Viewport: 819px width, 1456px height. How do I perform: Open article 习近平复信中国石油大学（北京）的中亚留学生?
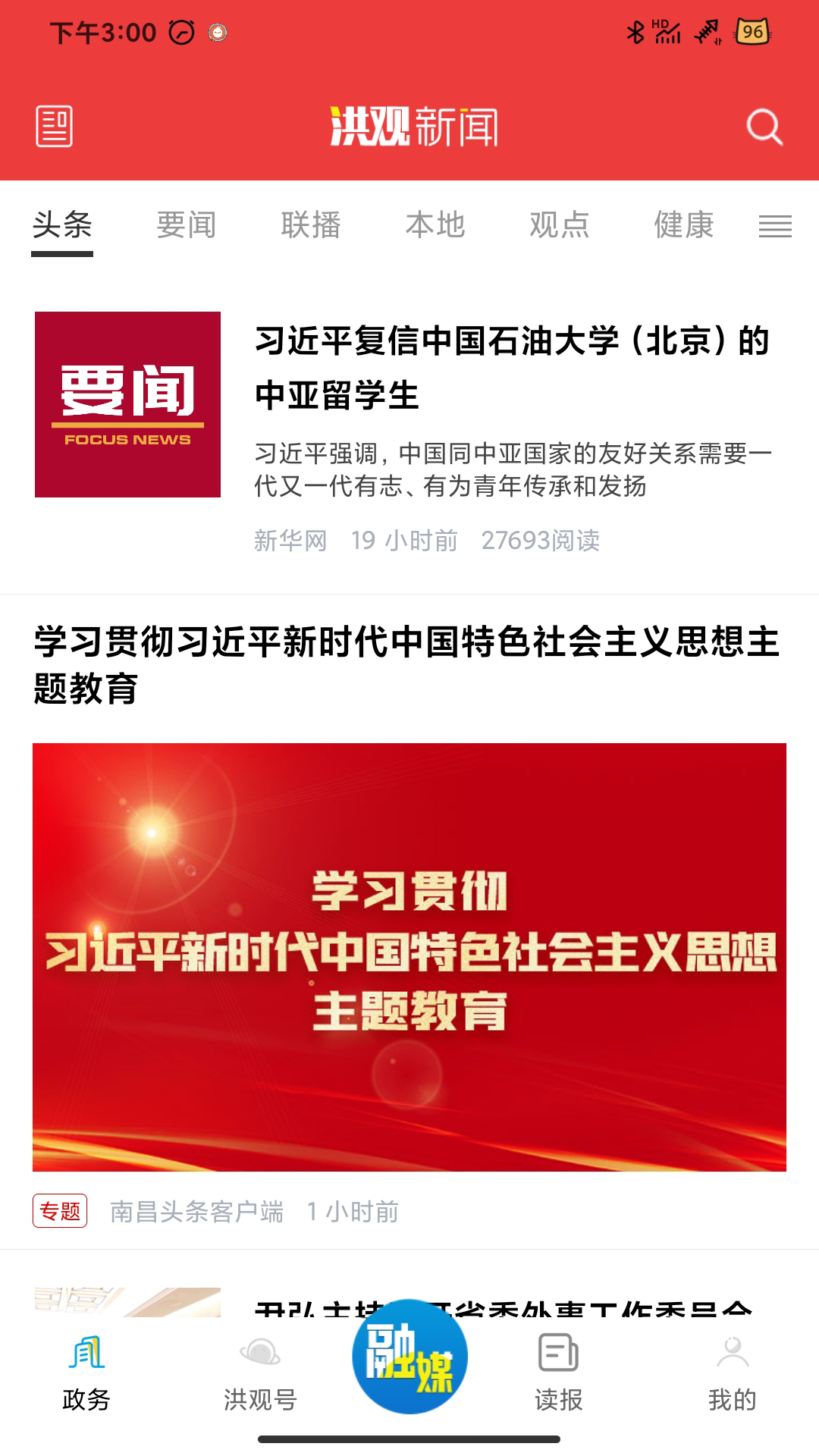coord(512,368)
